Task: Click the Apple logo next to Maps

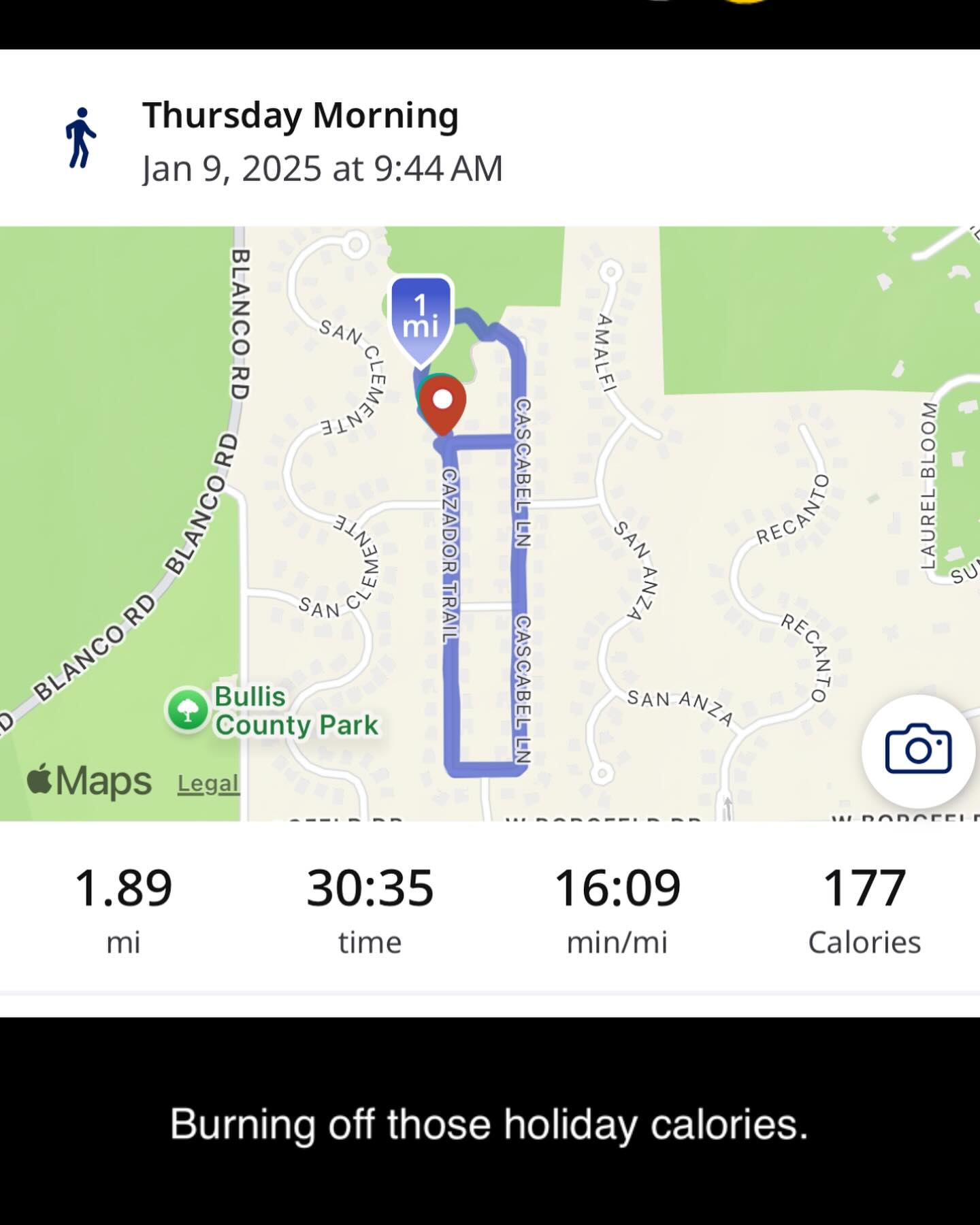Action: click(x=41, y=781)
